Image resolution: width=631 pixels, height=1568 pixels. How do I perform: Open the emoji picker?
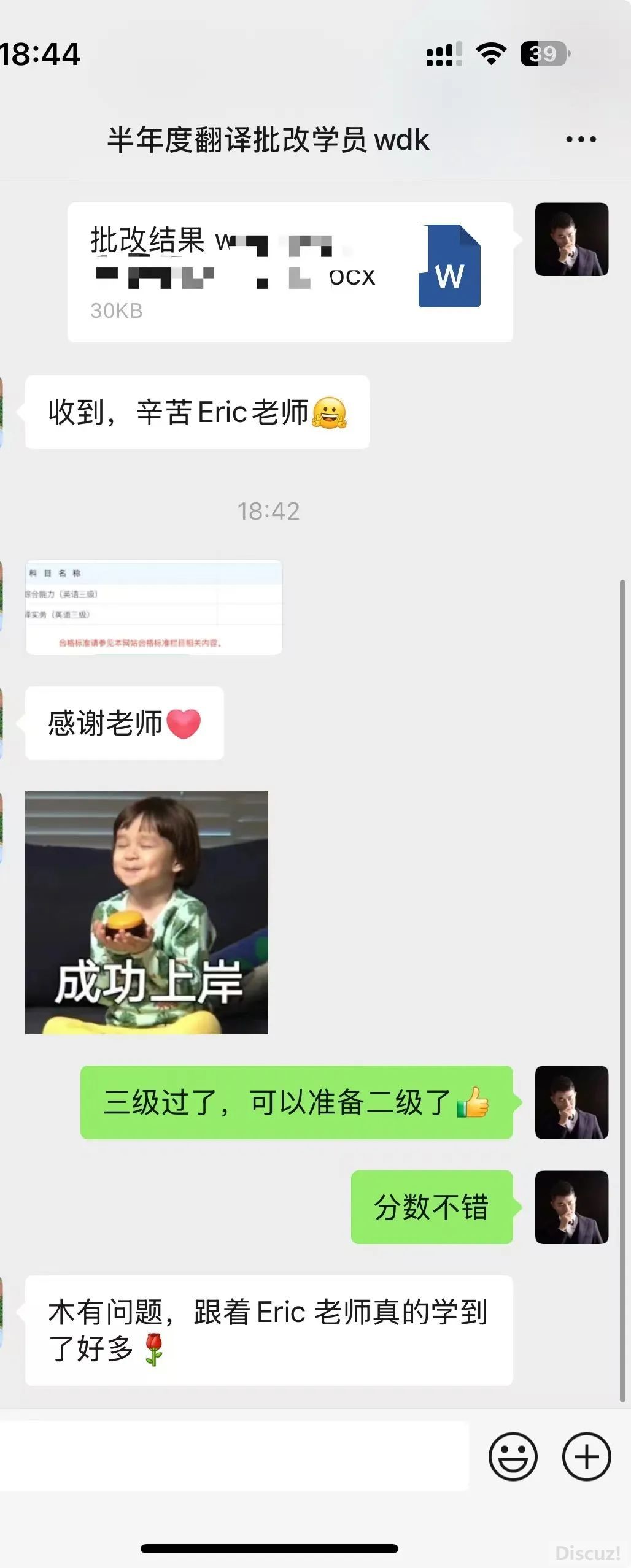pyautogui.click(x=513, y=1456)
